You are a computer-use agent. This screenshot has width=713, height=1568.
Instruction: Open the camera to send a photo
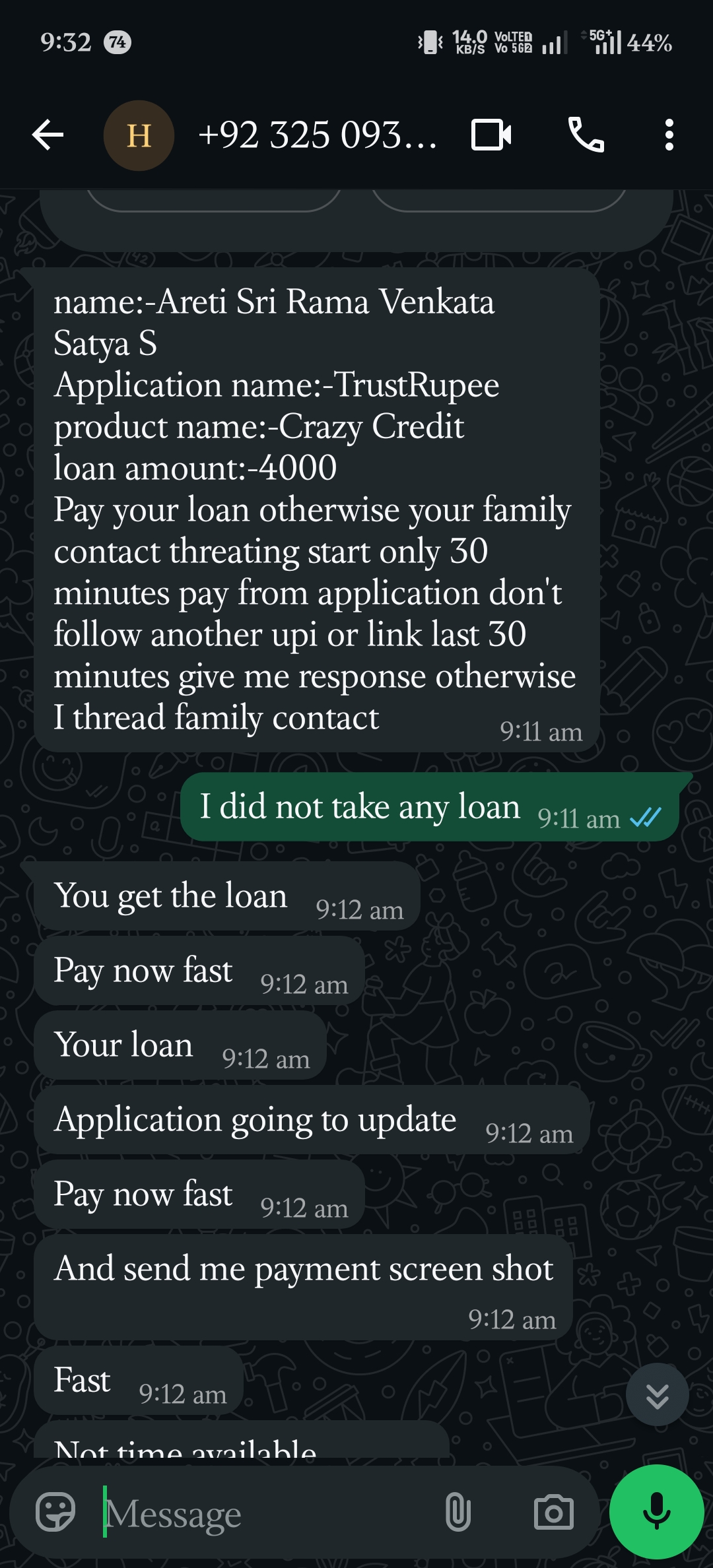pos(553,1513)
